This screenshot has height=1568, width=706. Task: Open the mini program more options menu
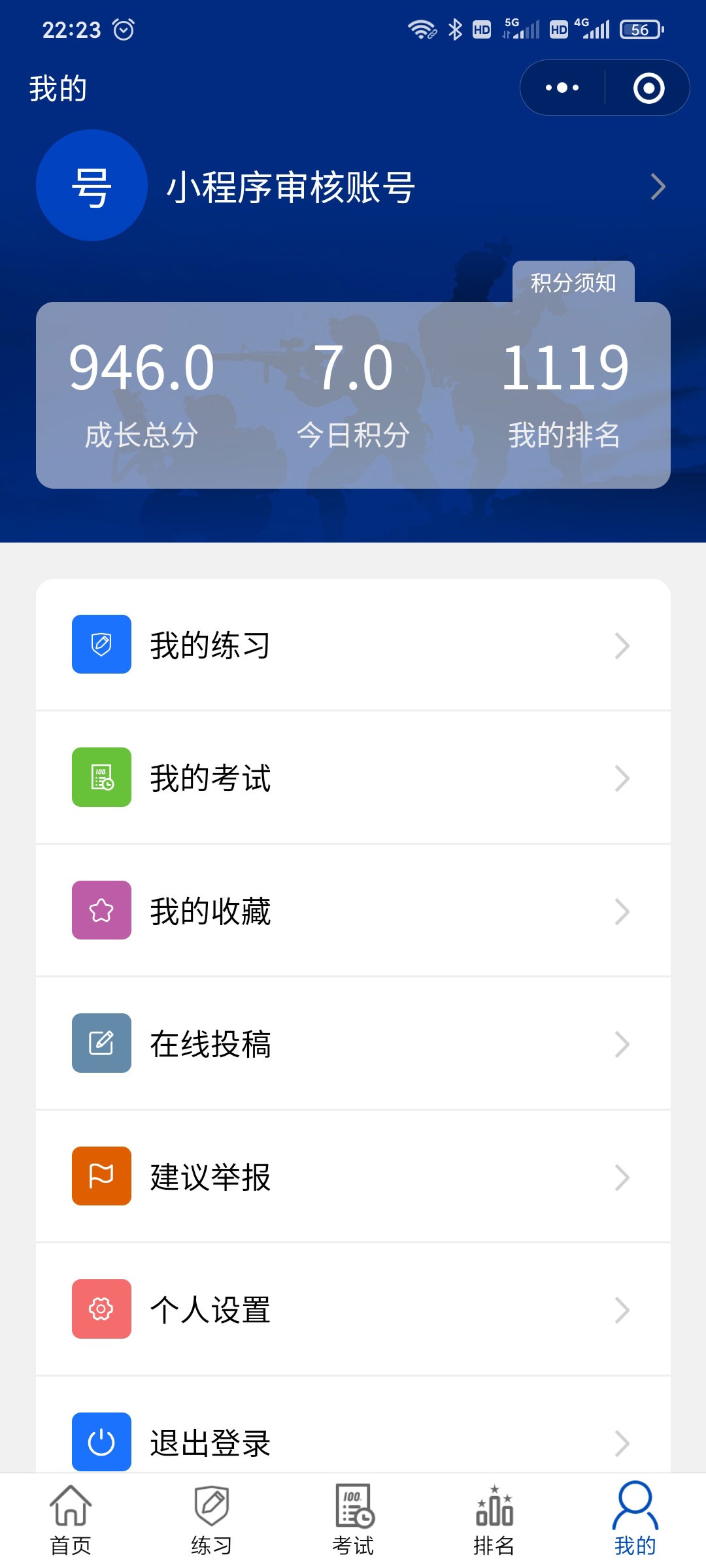[562, 88]
